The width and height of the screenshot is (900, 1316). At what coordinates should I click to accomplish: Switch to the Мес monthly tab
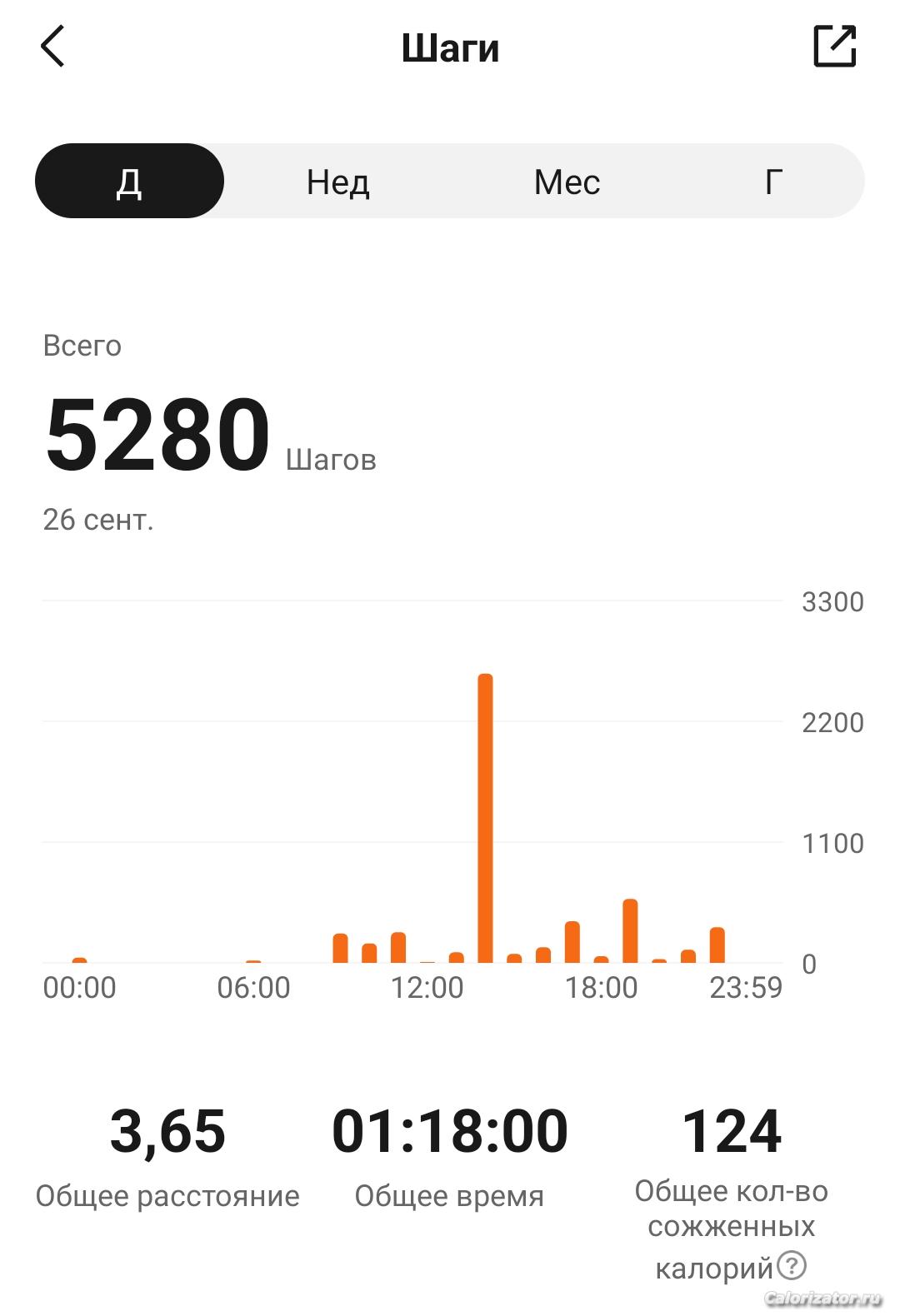pos(567,182)
